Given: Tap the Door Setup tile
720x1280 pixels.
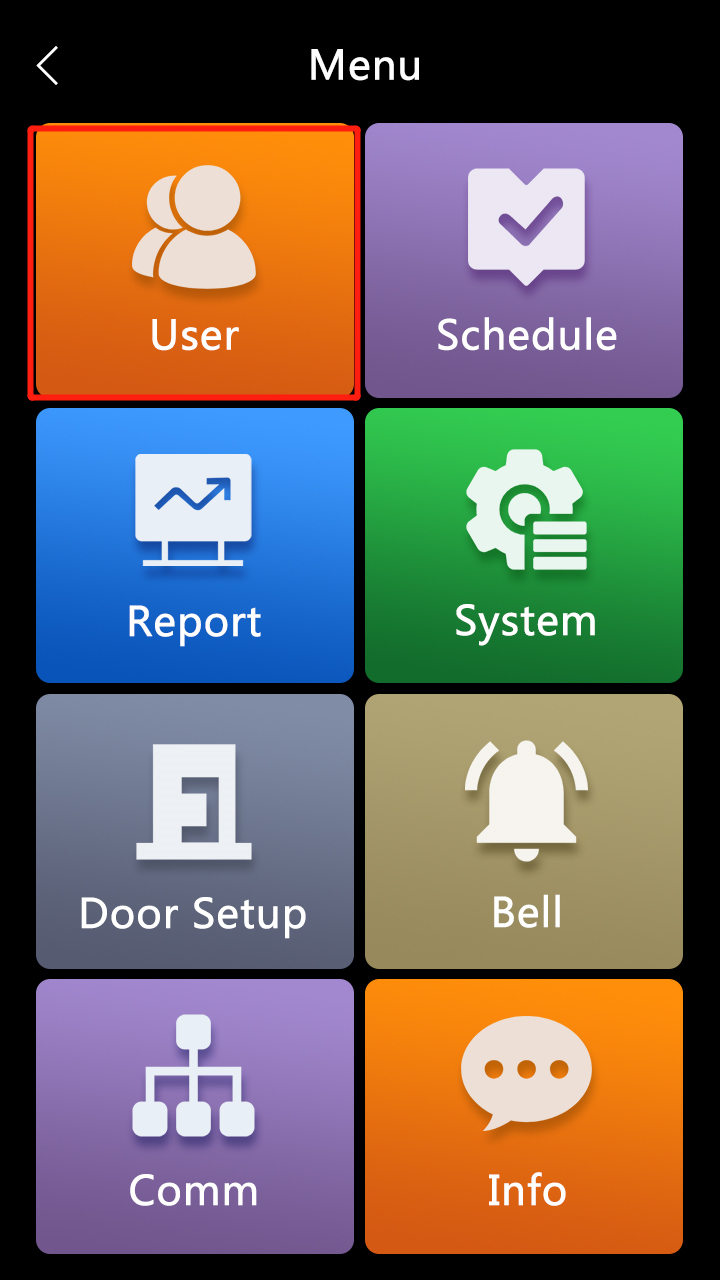Looking at the screenshot, I should tap(195, 831).
